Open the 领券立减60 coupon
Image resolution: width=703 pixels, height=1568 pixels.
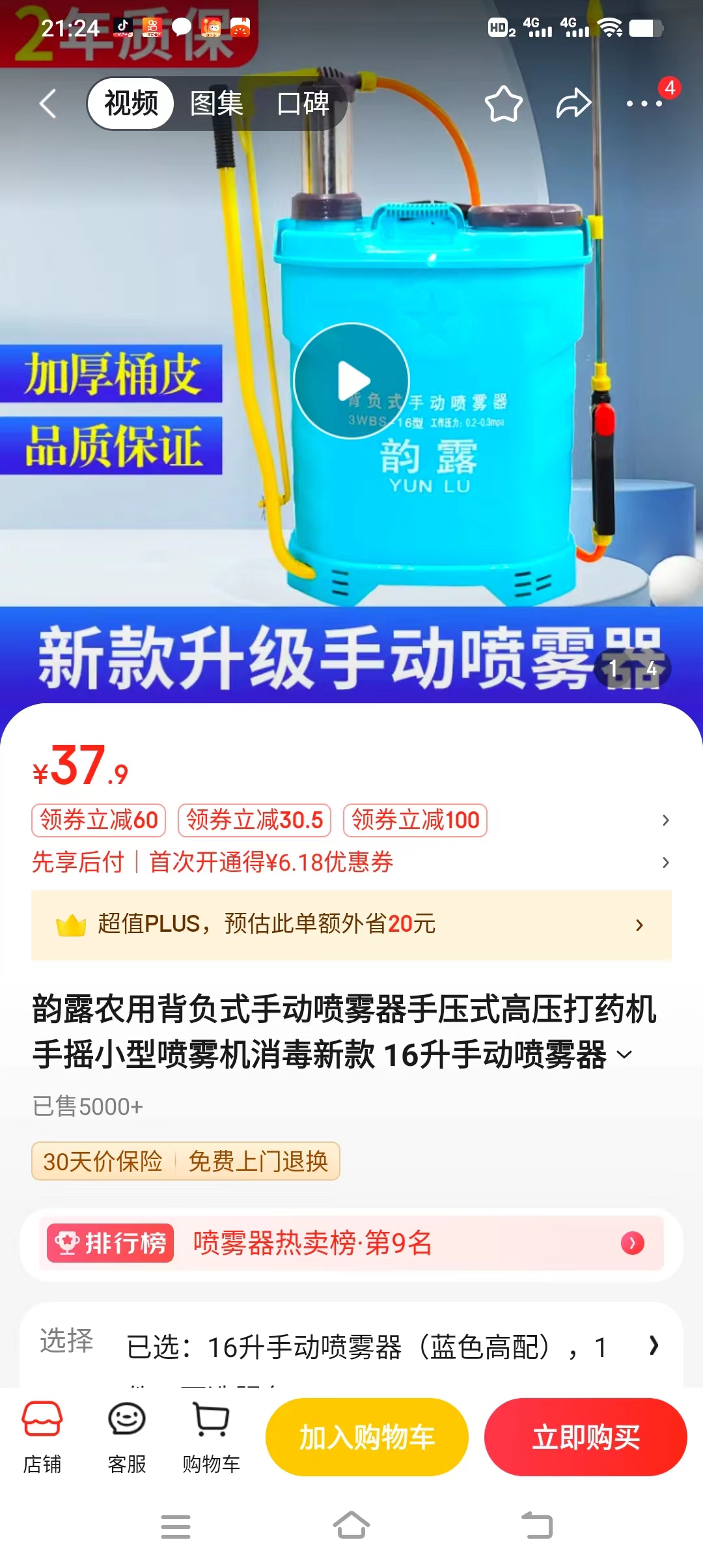[x=99, y=820]
